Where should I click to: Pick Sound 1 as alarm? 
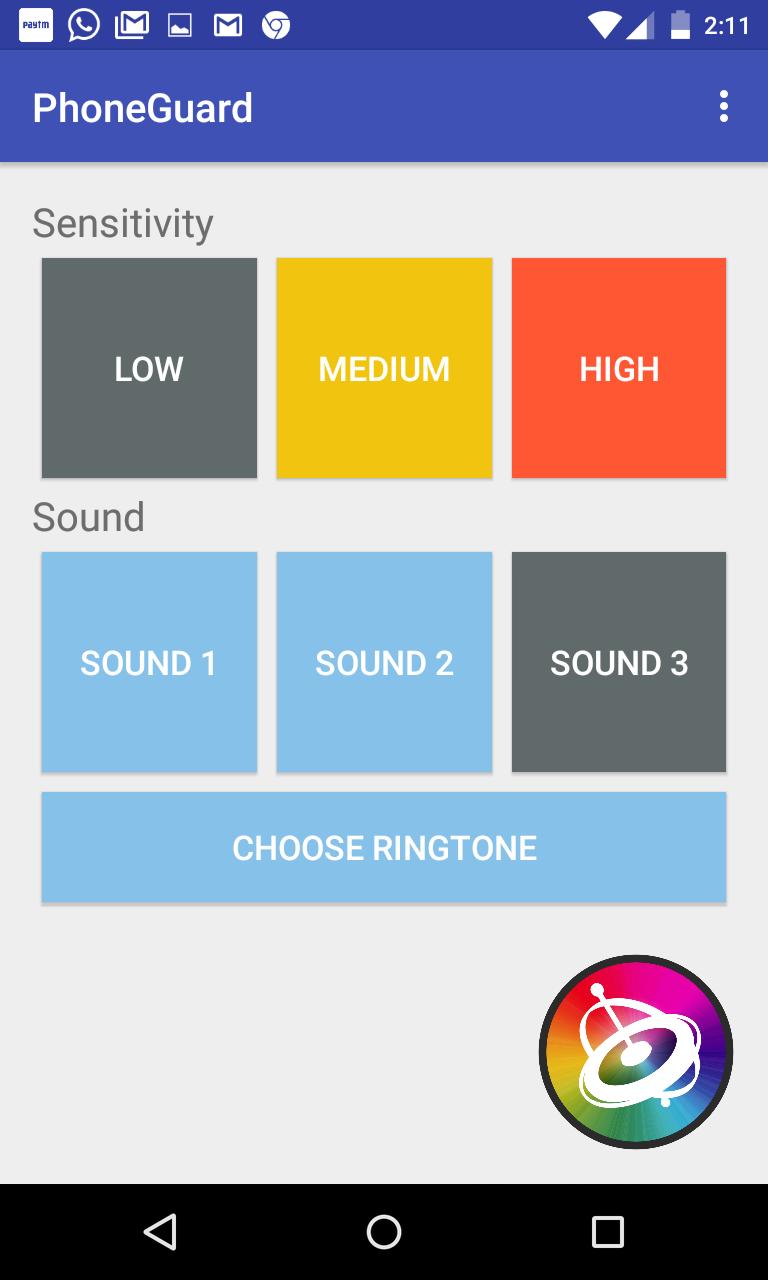pos(149,662)
